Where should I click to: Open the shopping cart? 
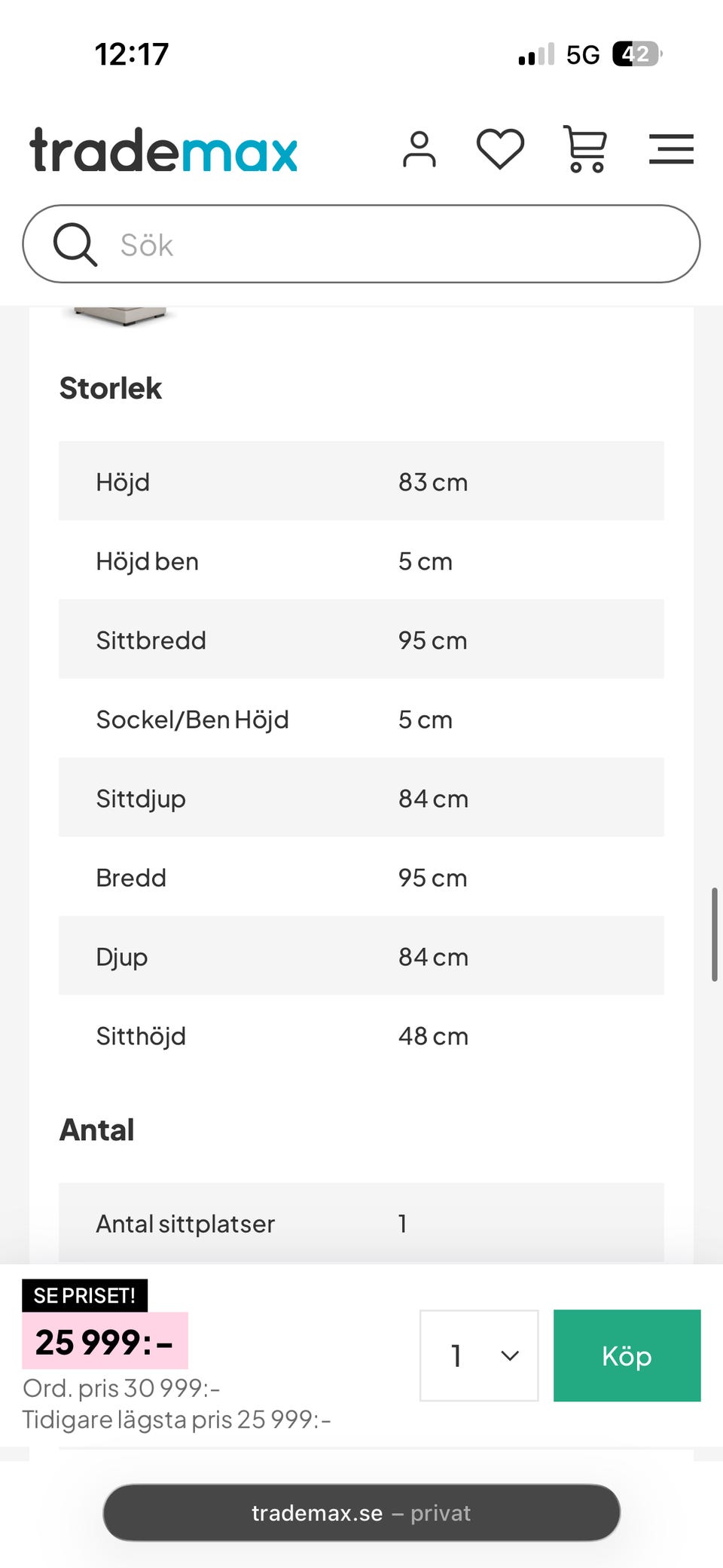585,149
